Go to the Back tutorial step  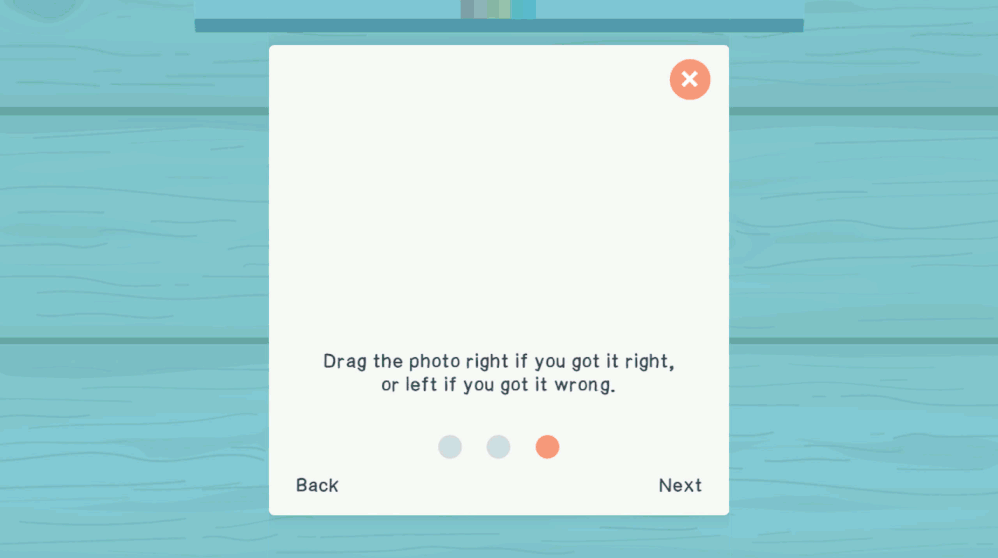coord(317,485)
